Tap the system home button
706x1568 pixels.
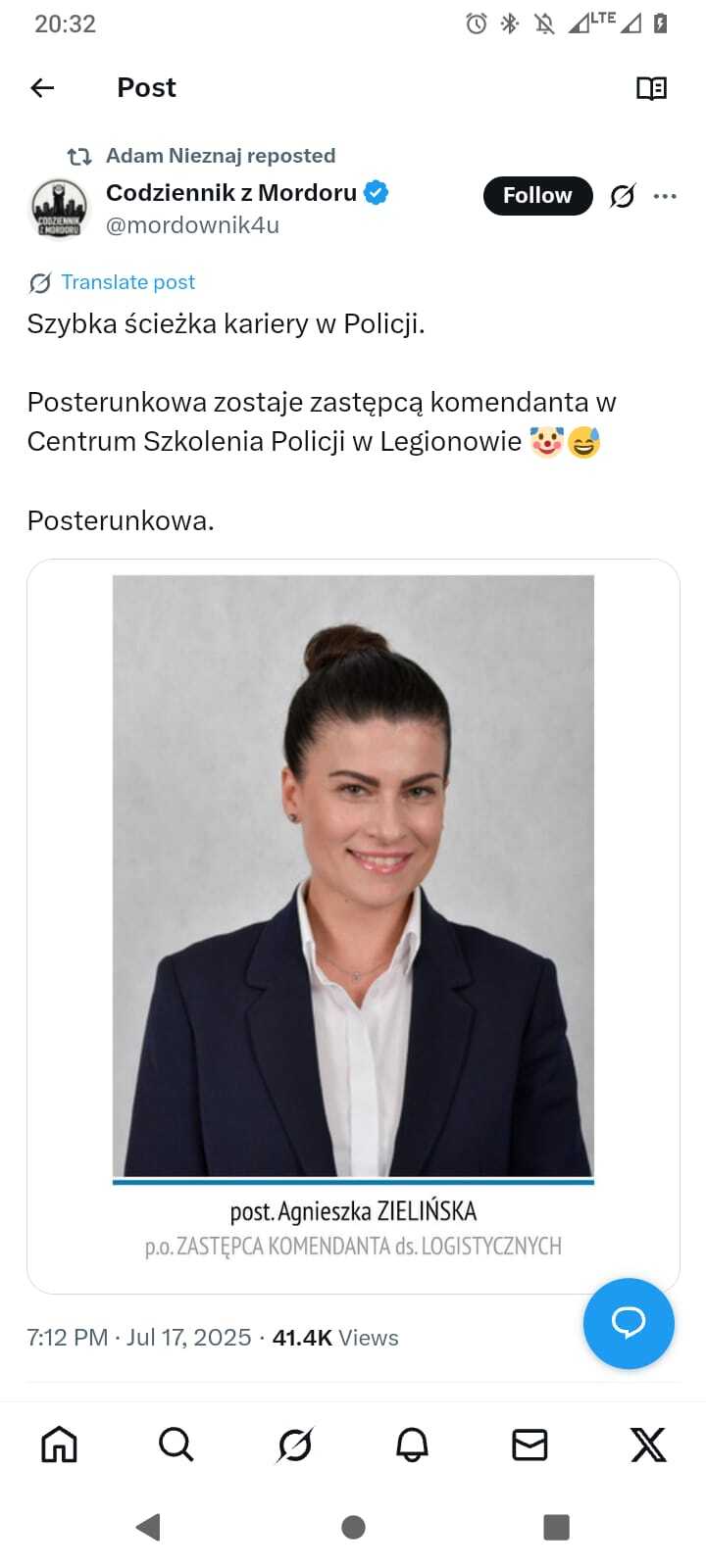[x=353, y=1527]
